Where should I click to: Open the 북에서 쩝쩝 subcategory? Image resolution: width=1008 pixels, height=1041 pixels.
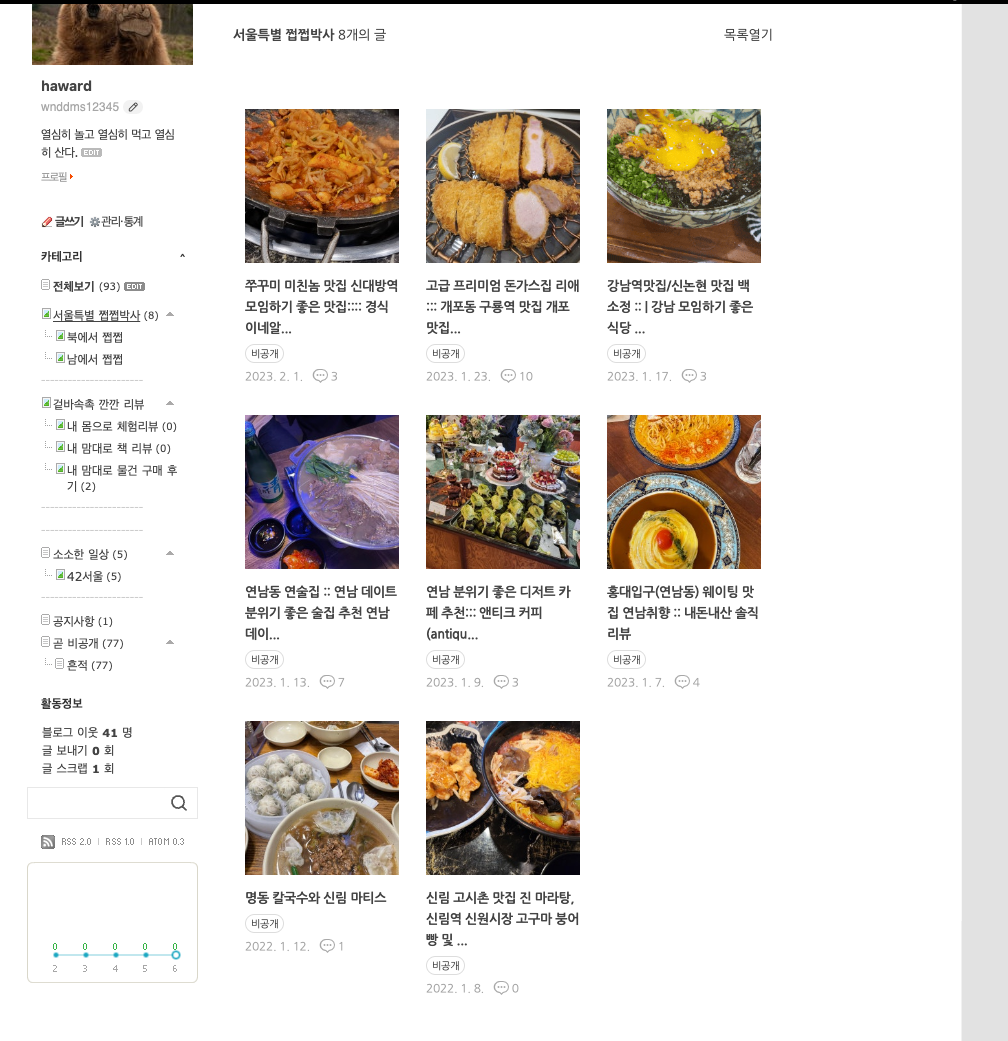coord(94,337)
